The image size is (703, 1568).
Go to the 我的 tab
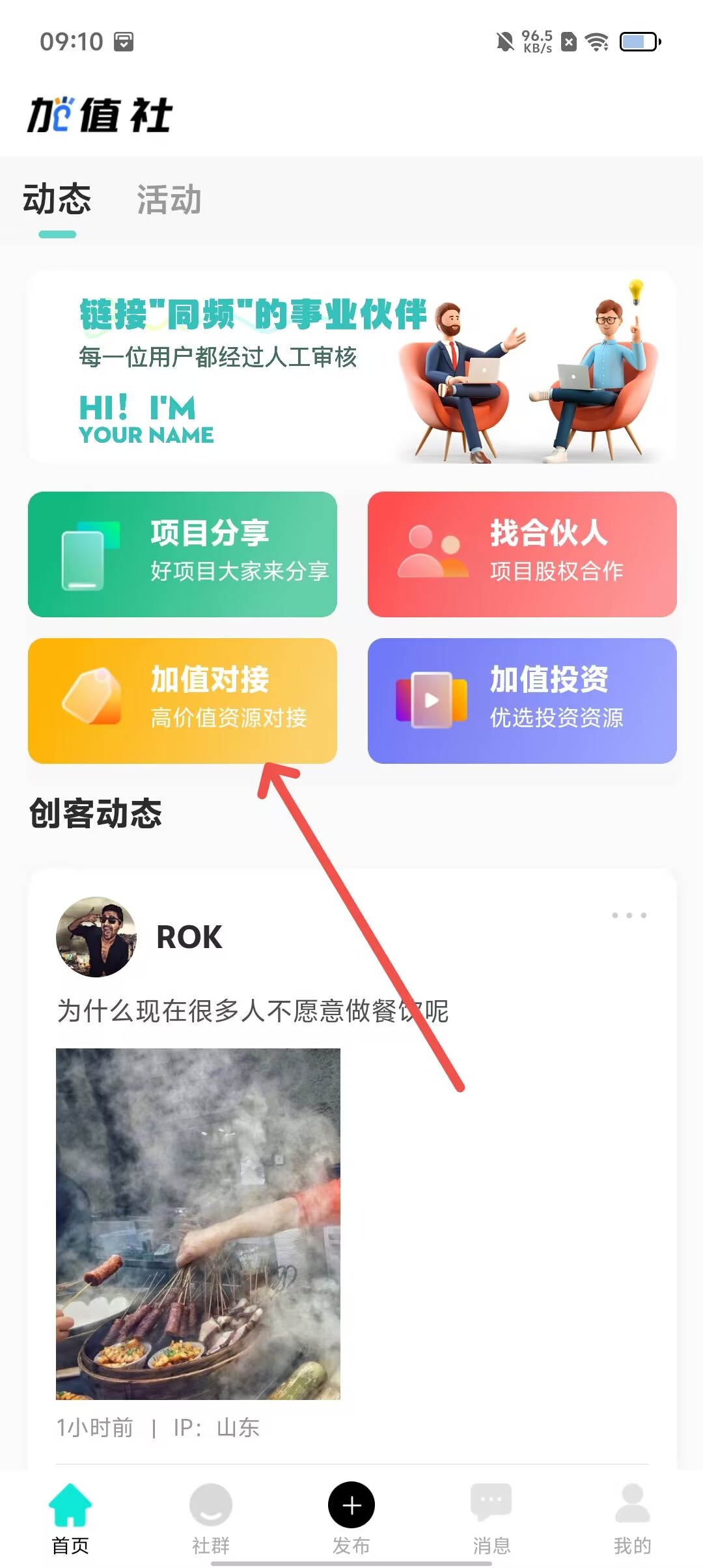click(x=632, y=1519)
